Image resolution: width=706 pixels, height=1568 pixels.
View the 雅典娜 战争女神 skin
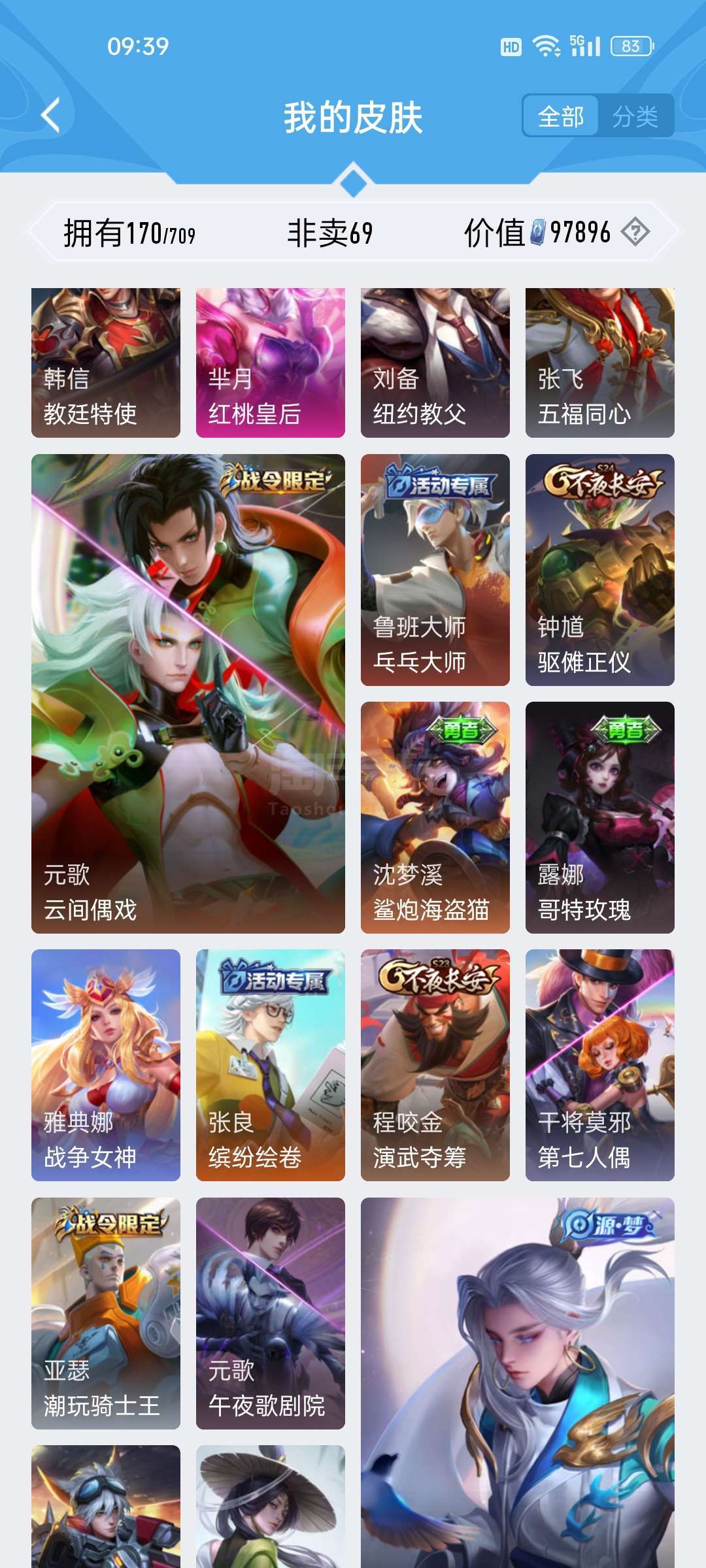[x=106, y=1065]
